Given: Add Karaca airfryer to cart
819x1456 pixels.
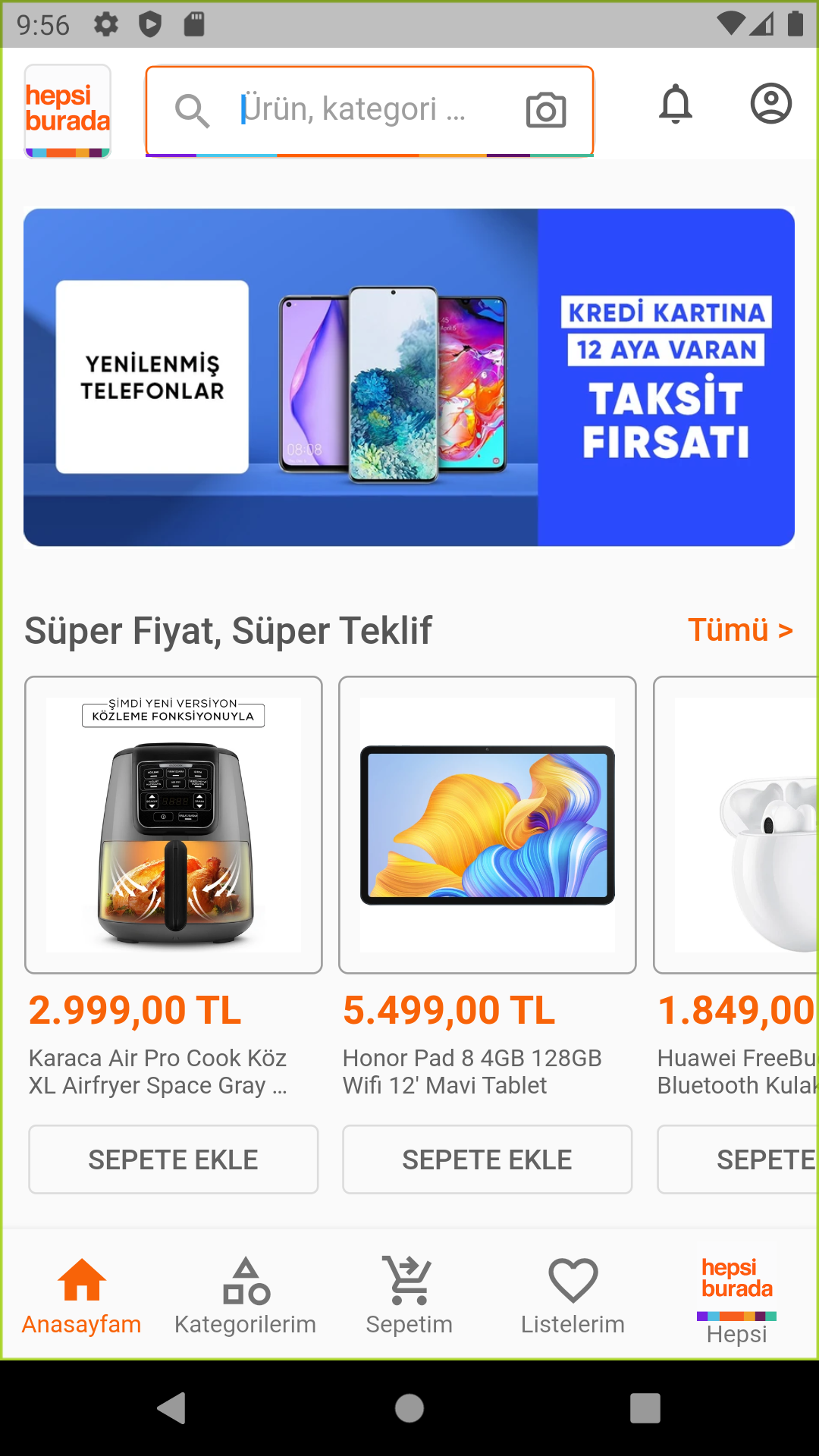Looking at the screenshot, I should point(174,1159).
